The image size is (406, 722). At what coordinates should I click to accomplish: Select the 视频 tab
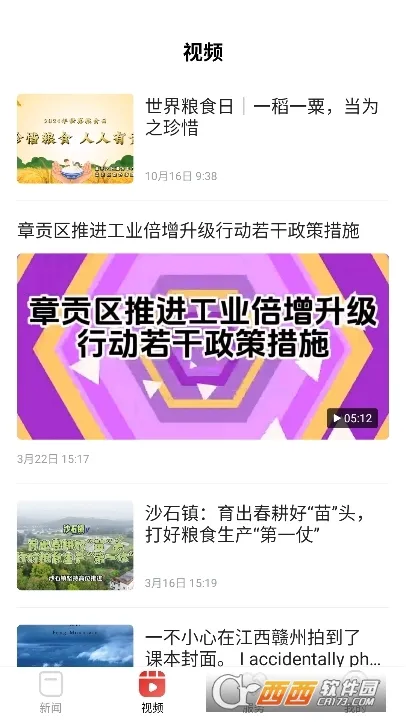(x=152, y=693)
